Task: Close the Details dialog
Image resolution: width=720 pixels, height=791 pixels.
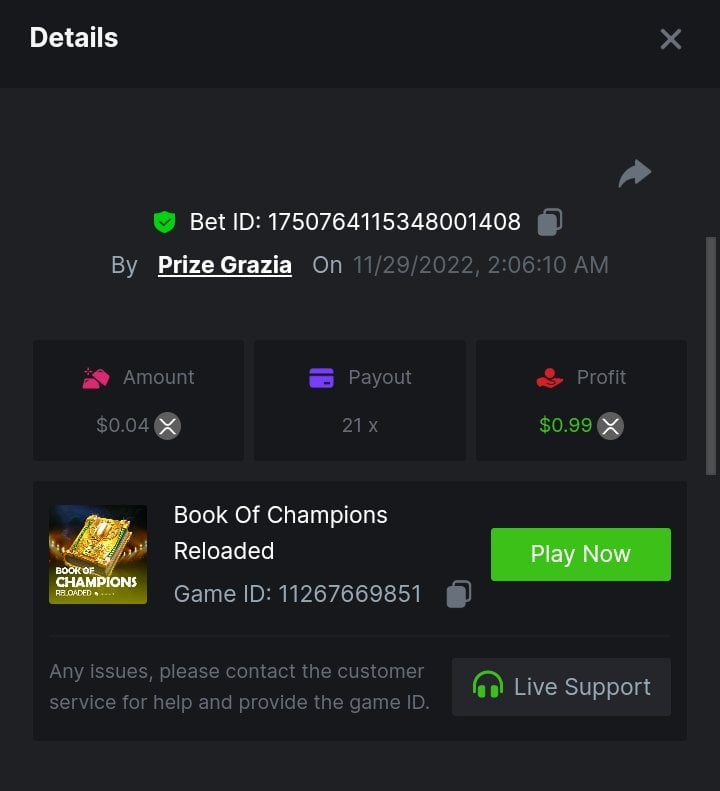Action: tap(670, 39)
